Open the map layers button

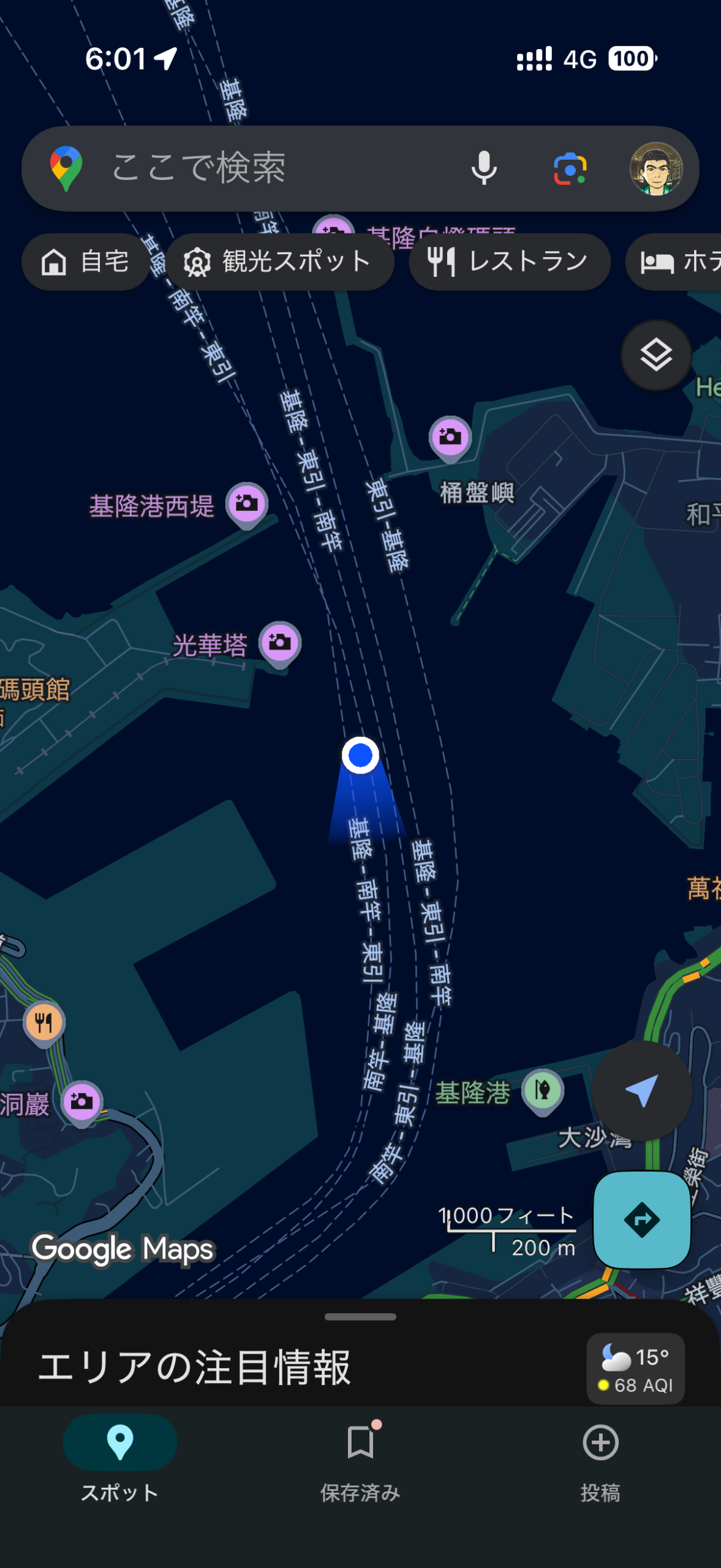pos(656,355)
